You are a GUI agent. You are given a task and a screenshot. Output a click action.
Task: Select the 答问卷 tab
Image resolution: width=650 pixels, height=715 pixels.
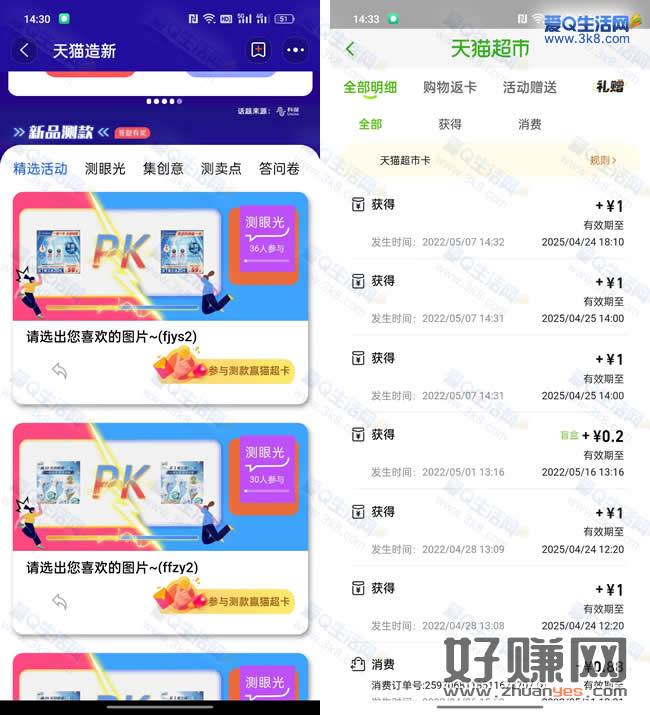(279, 169)
